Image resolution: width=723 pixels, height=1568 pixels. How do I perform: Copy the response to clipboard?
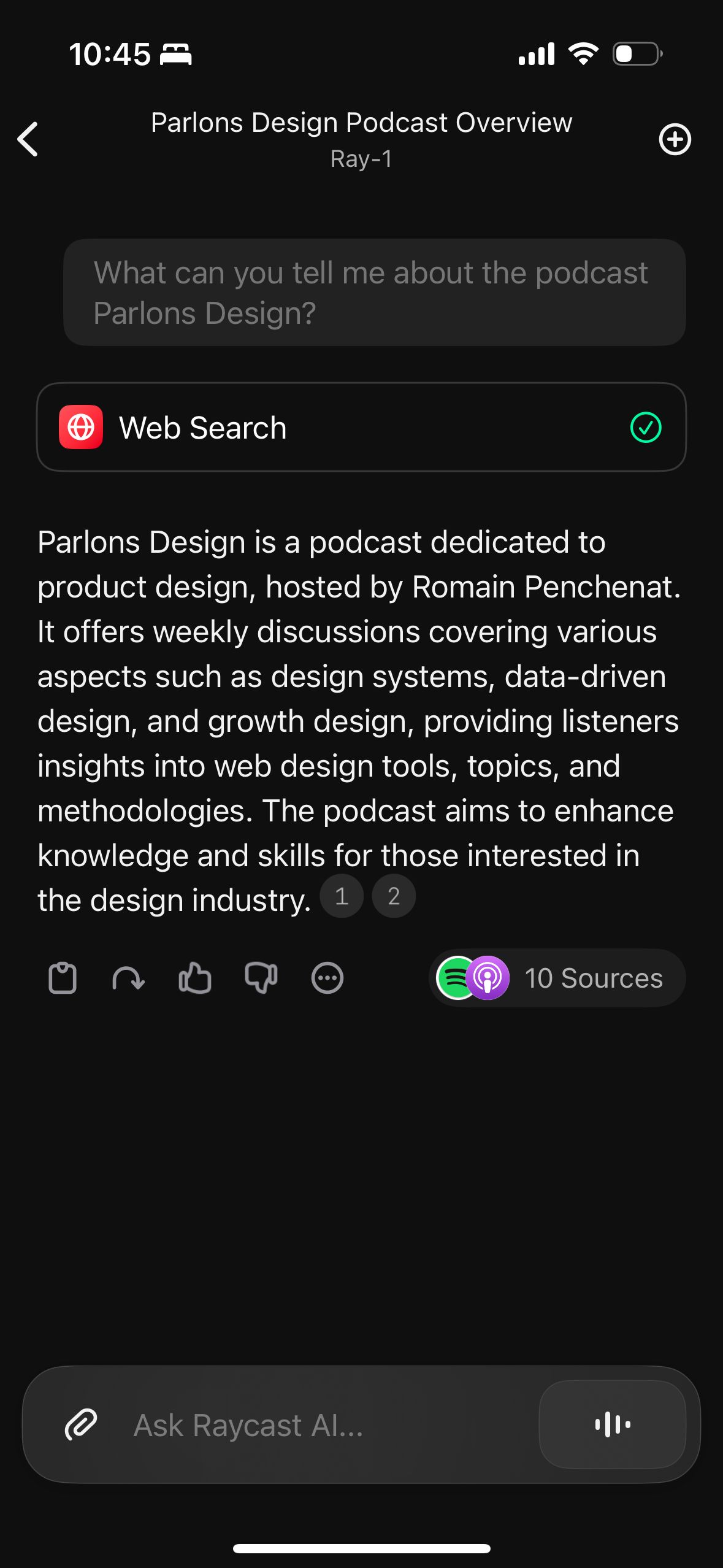(x=63, y=978)
